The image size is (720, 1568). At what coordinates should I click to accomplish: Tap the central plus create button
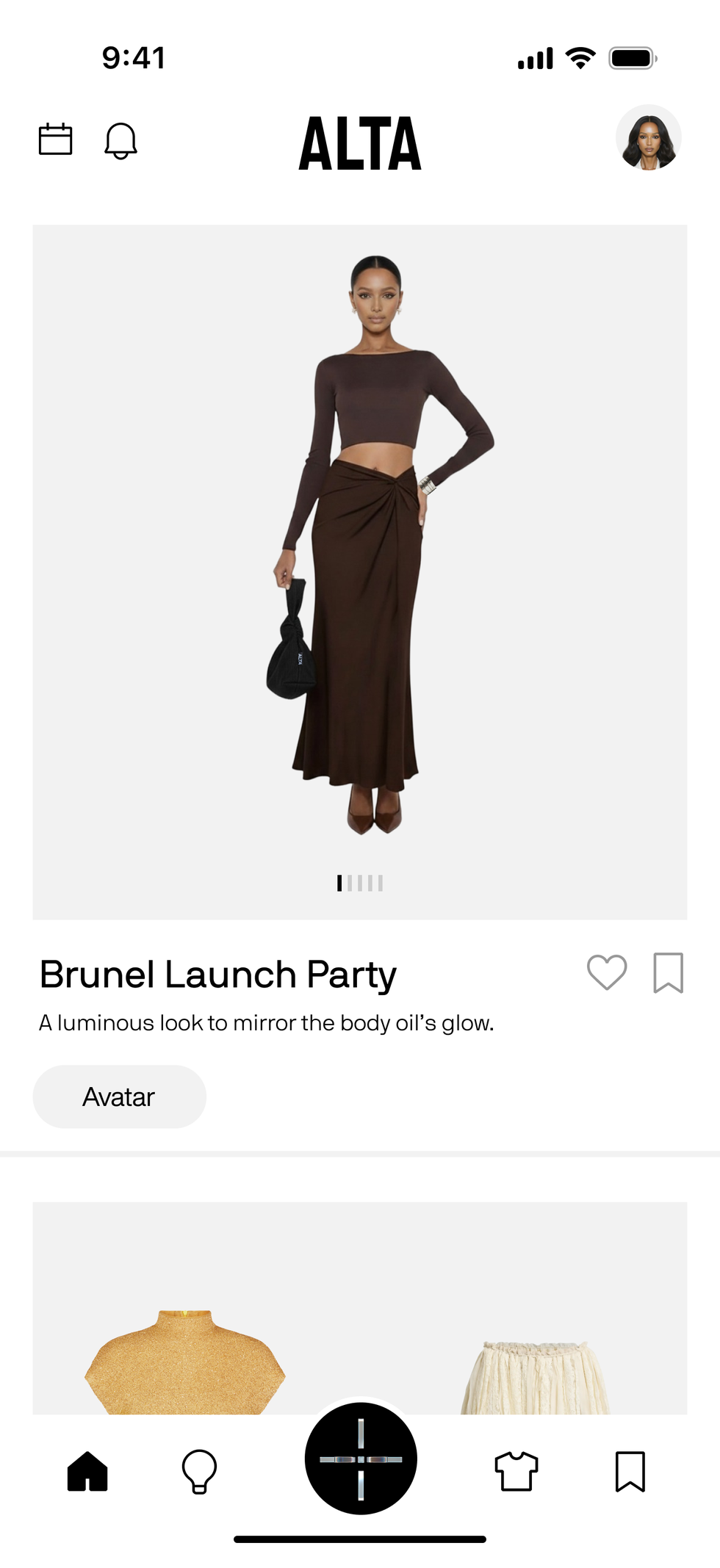(361, 1459)
